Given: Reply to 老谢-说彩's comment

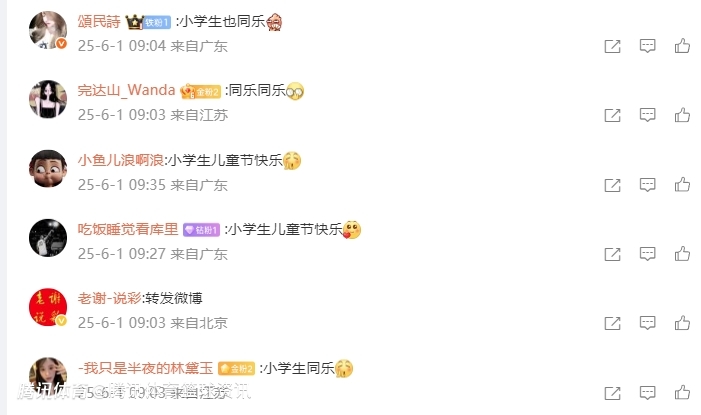Looking at the screenshot, I should tap(647, 323).
